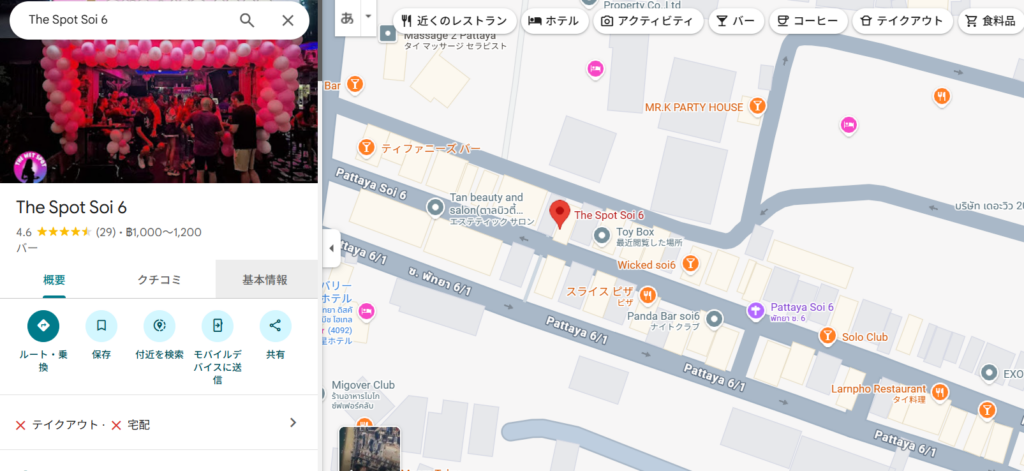Share this place with 共有
The height and width of the screenshot is (471, 1024).
275,326
